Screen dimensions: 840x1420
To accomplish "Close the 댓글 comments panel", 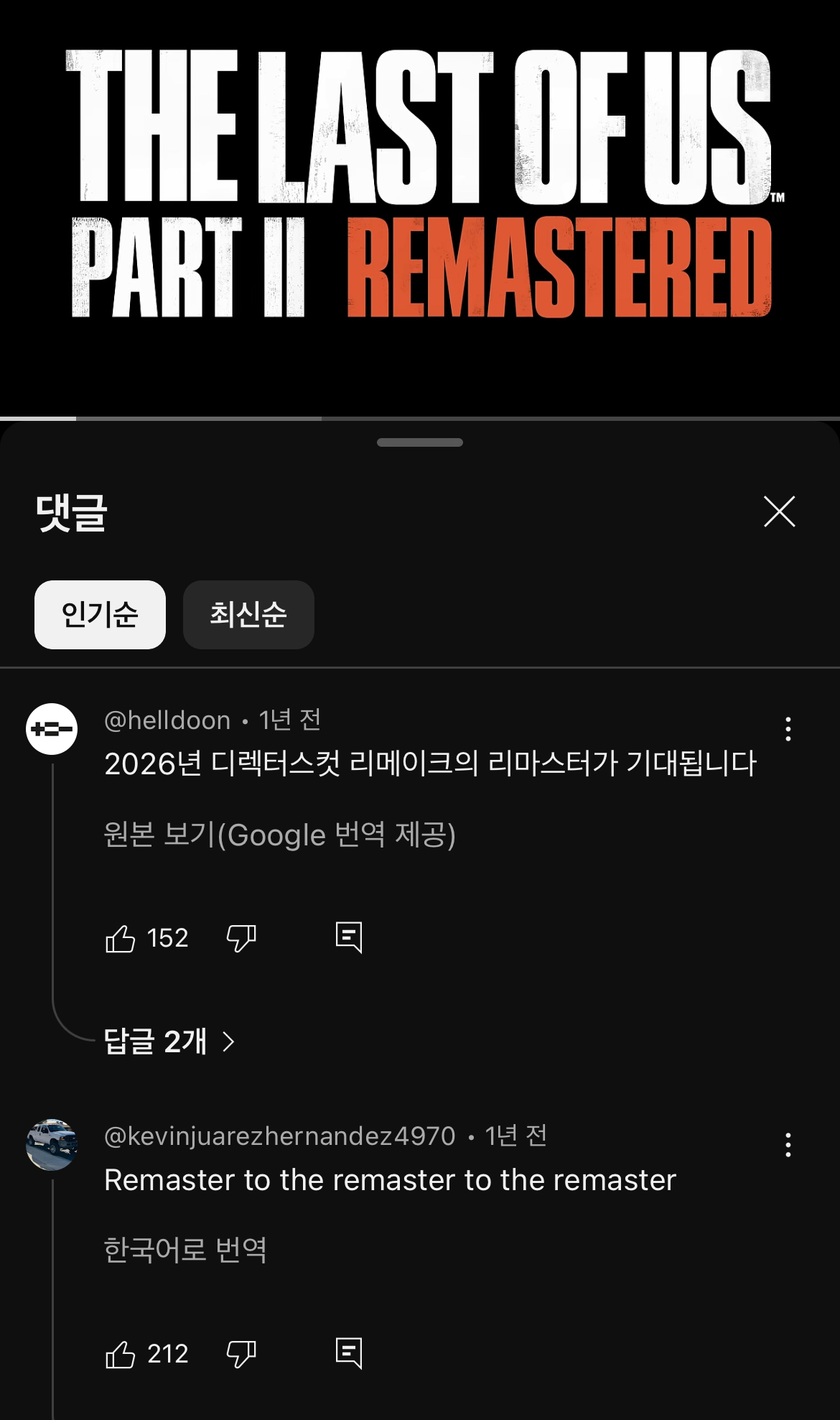I will tap(779, 511).
